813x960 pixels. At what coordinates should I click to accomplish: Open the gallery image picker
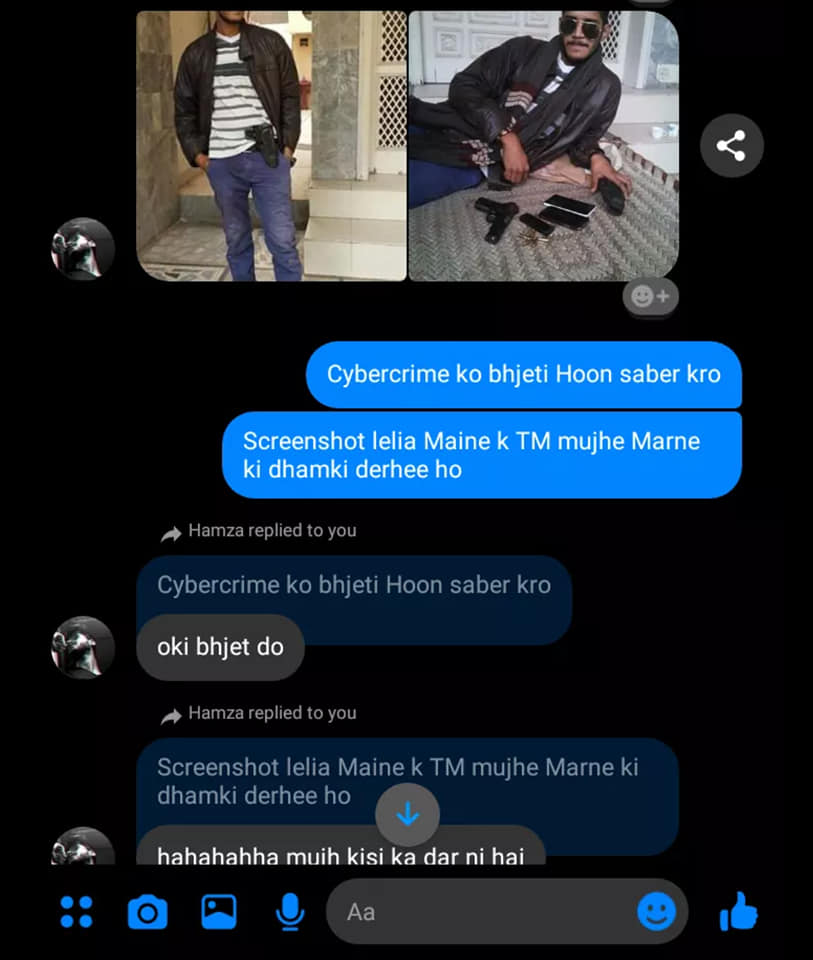pyautogui.click(x=219, y=911)
